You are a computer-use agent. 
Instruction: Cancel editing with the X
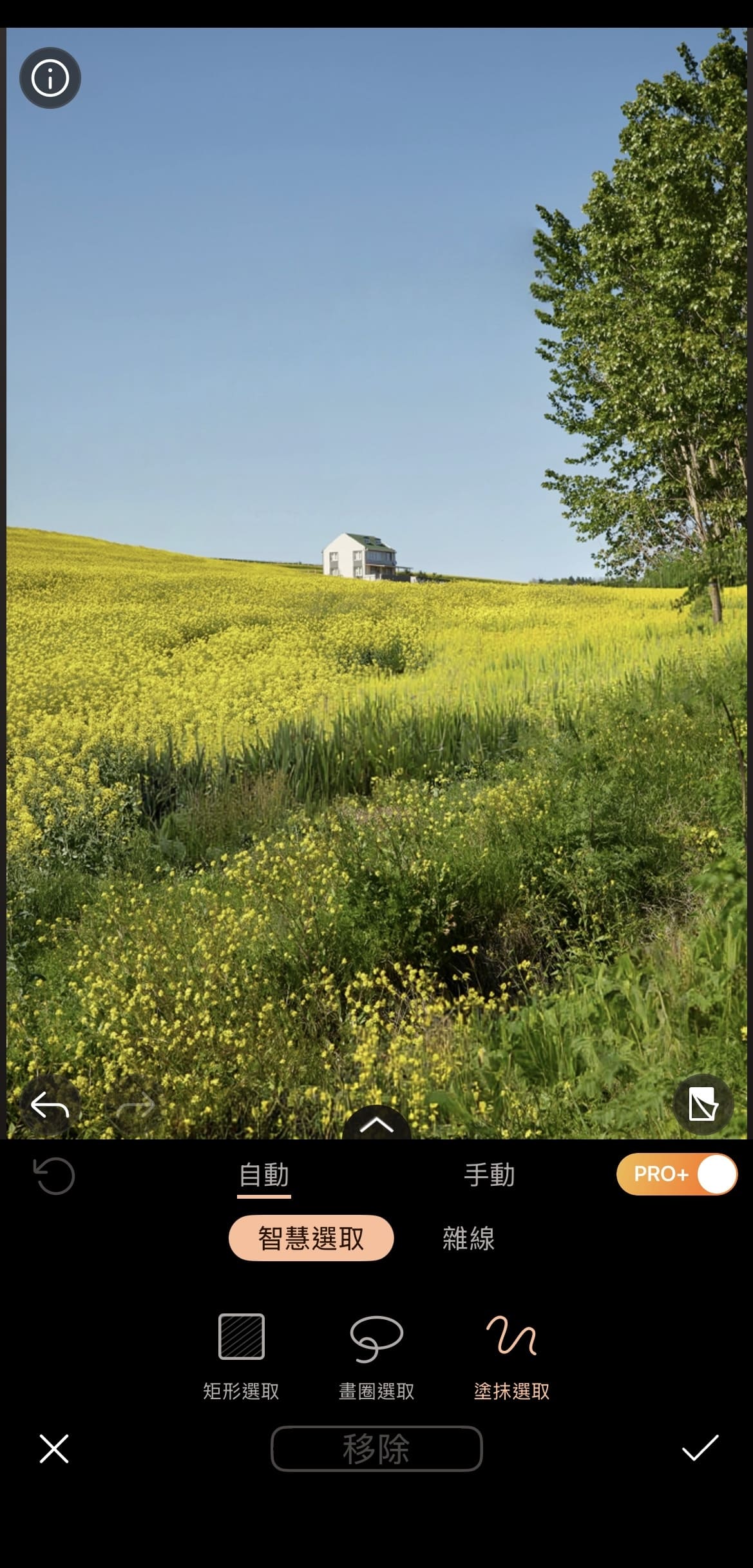(54, 1449)
